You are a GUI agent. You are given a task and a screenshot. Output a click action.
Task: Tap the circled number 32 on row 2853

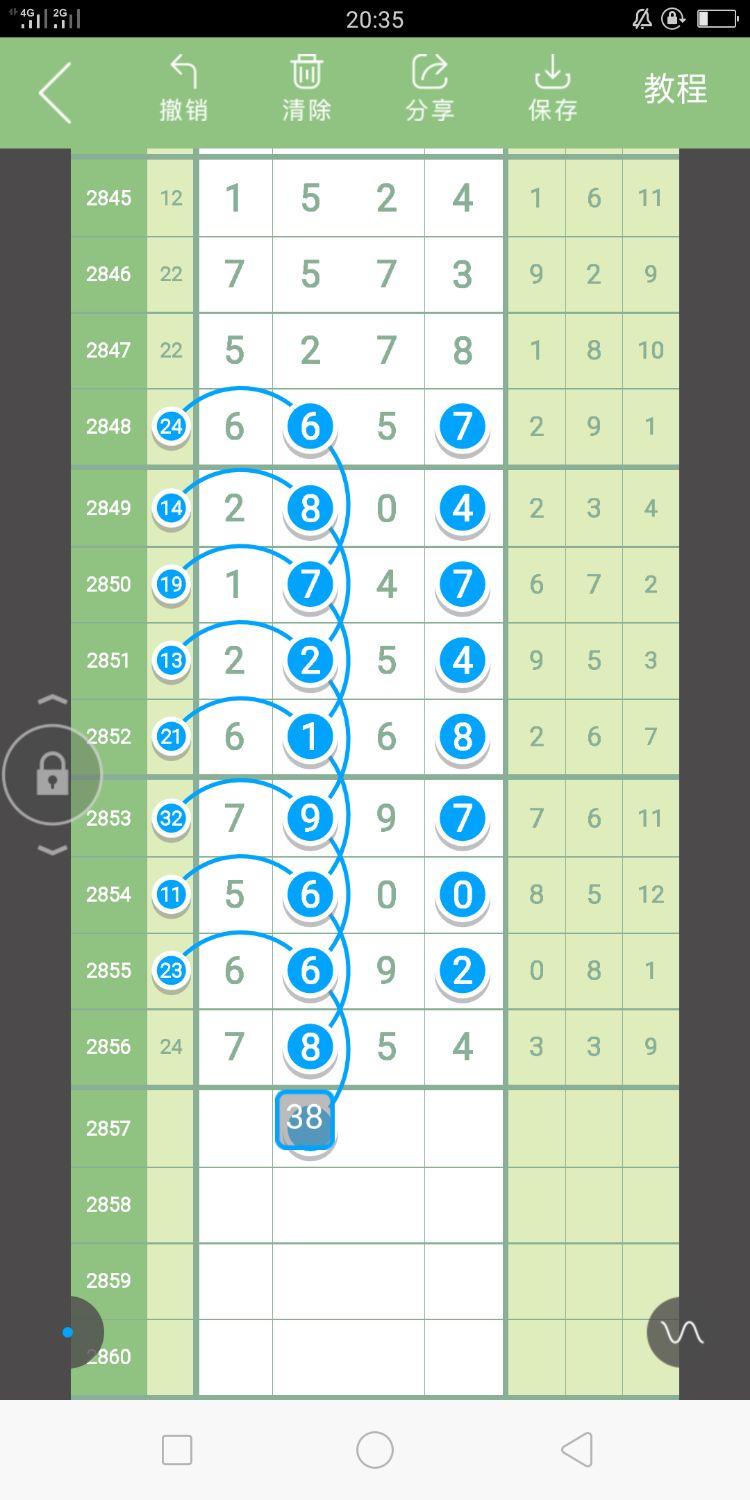[171, 818]
